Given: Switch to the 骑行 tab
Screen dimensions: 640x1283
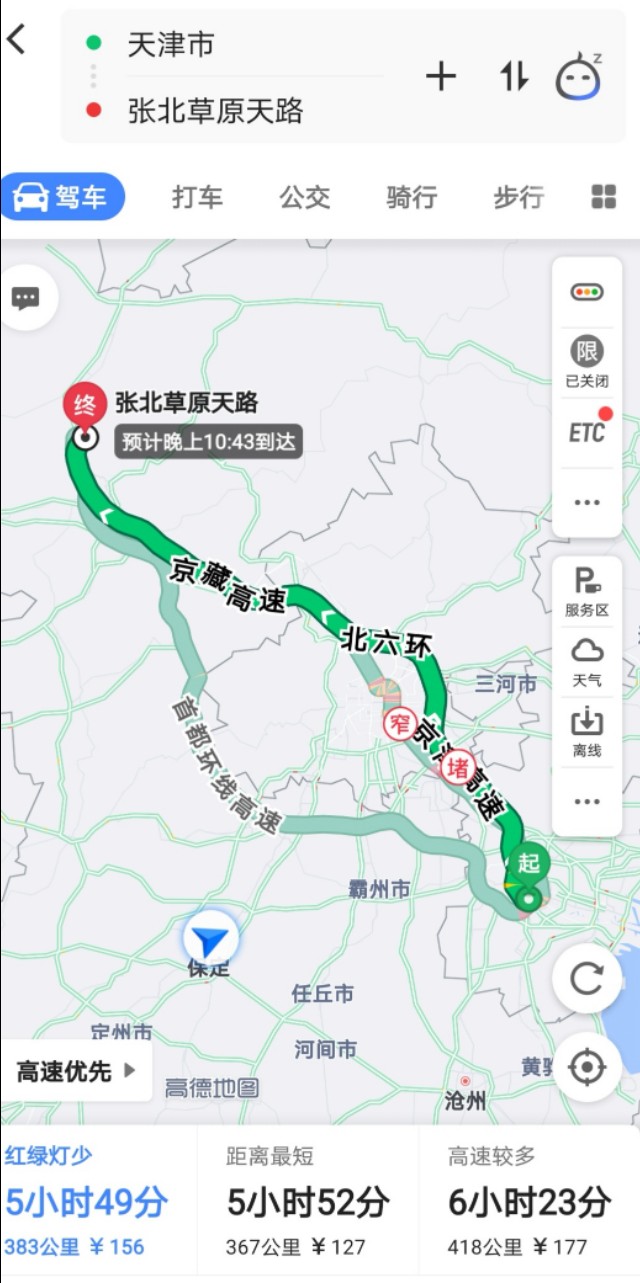Looking at the screenshot, I should 411,197.
